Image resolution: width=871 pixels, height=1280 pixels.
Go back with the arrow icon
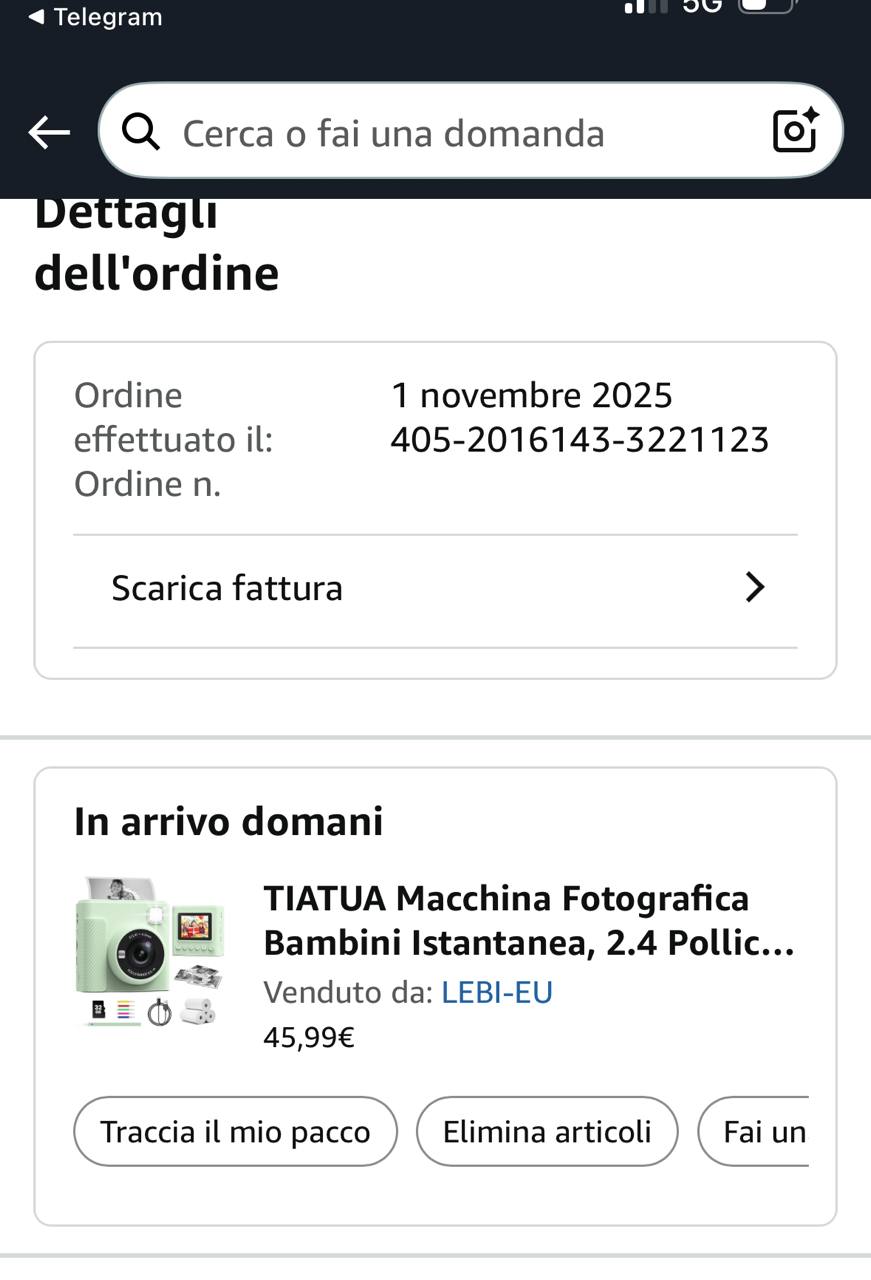(x=49, y=132)
